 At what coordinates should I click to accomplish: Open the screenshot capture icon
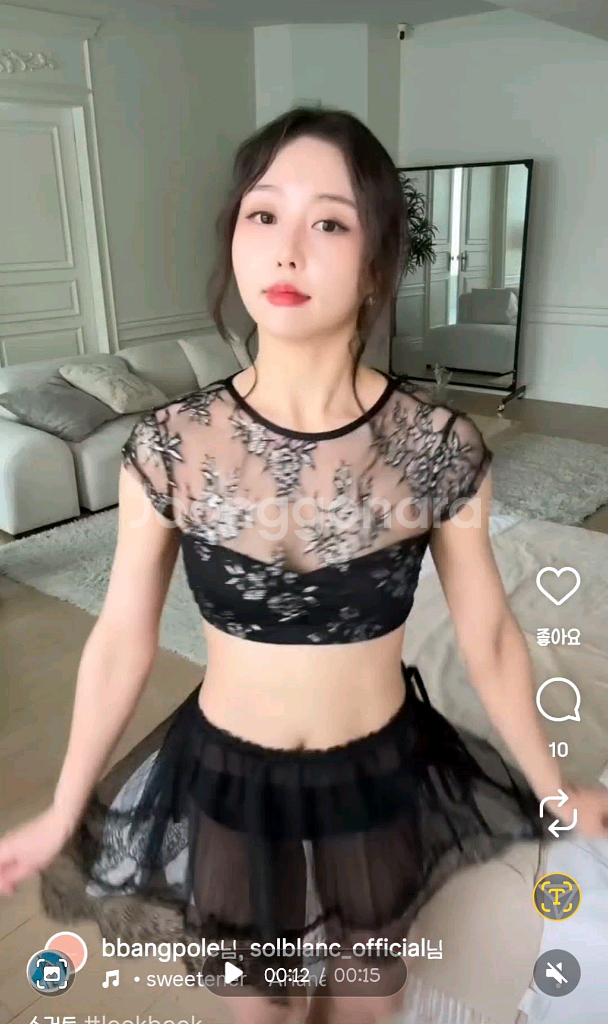50,972
